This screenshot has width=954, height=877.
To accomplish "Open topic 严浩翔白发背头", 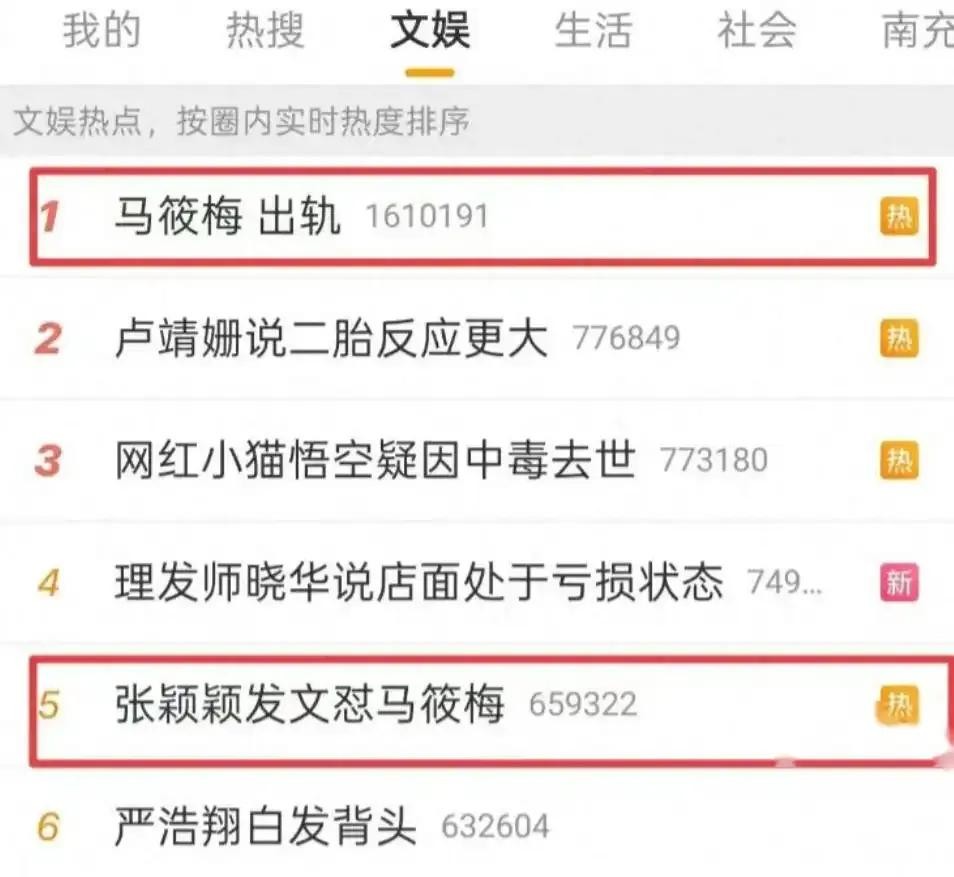I will (265, 827).
